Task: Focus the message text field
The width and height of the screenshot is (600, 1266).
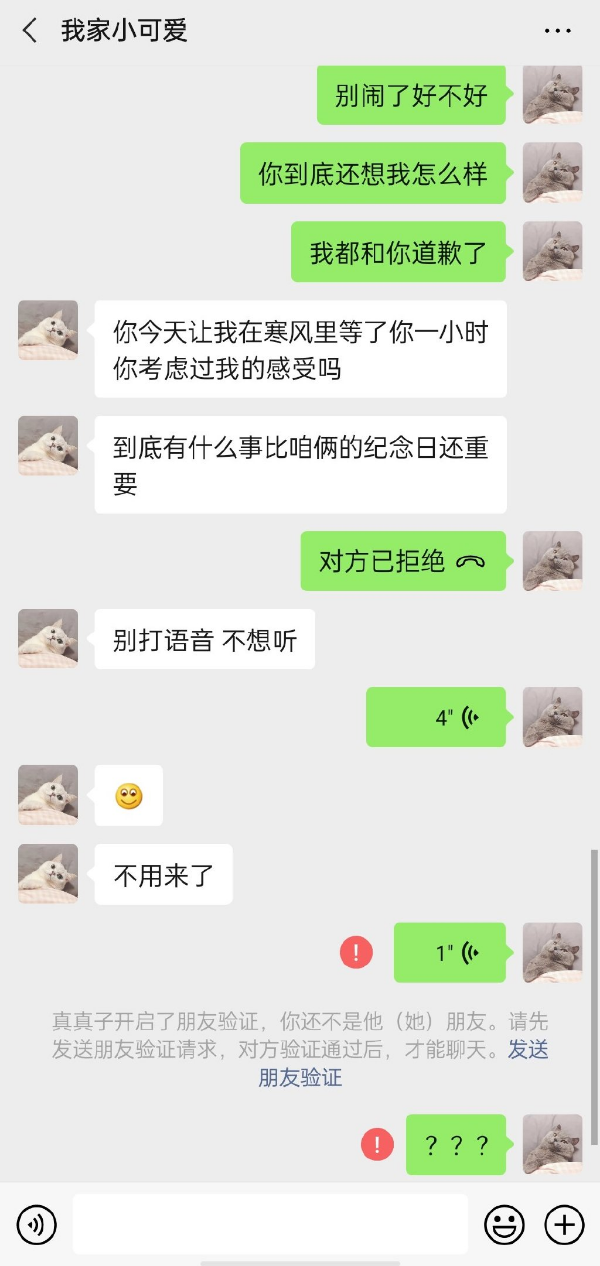Action: pyautogui.click(x=270, y=1224)
